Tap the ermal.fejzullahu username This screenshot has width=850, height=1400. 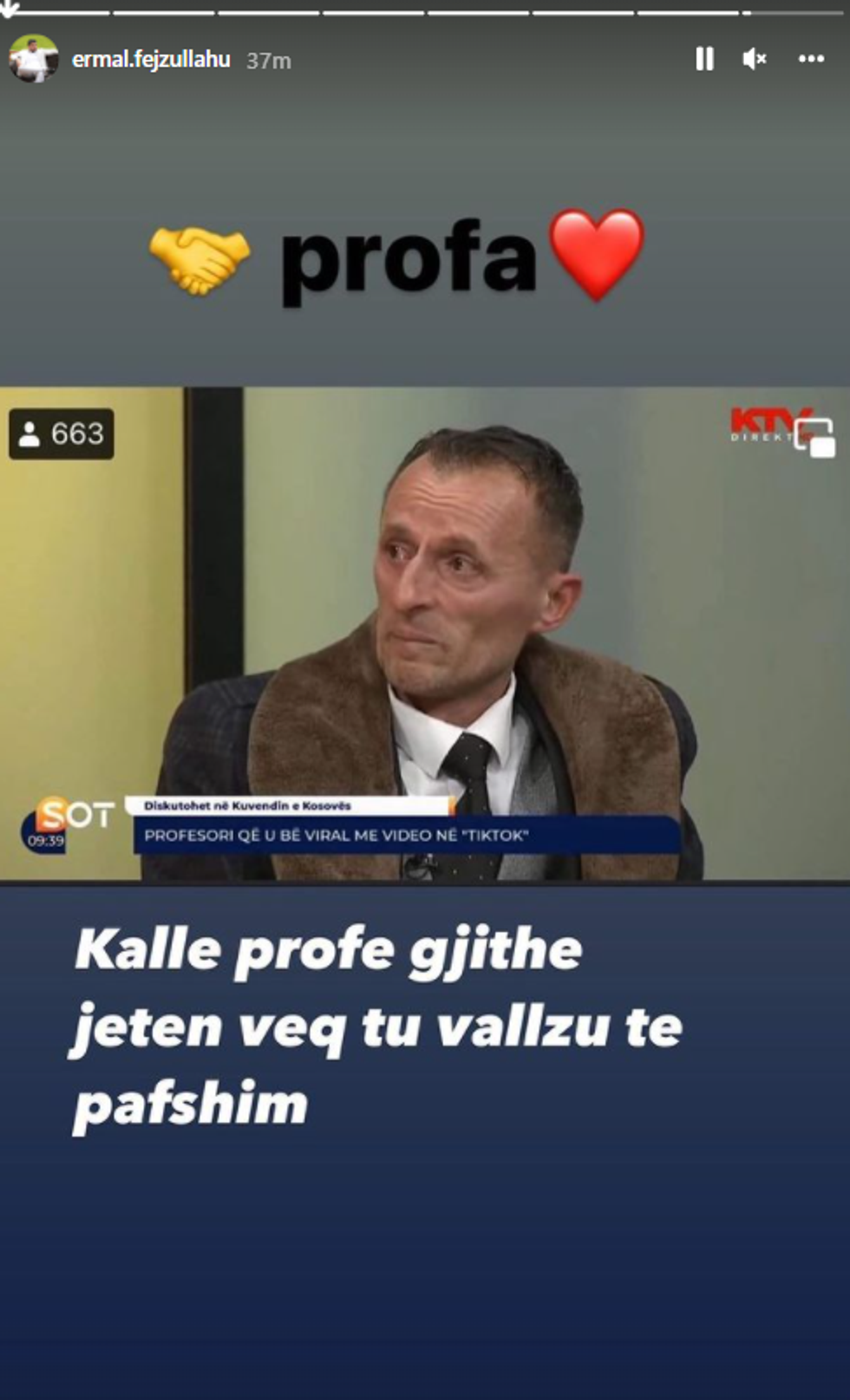click(151, 60)
